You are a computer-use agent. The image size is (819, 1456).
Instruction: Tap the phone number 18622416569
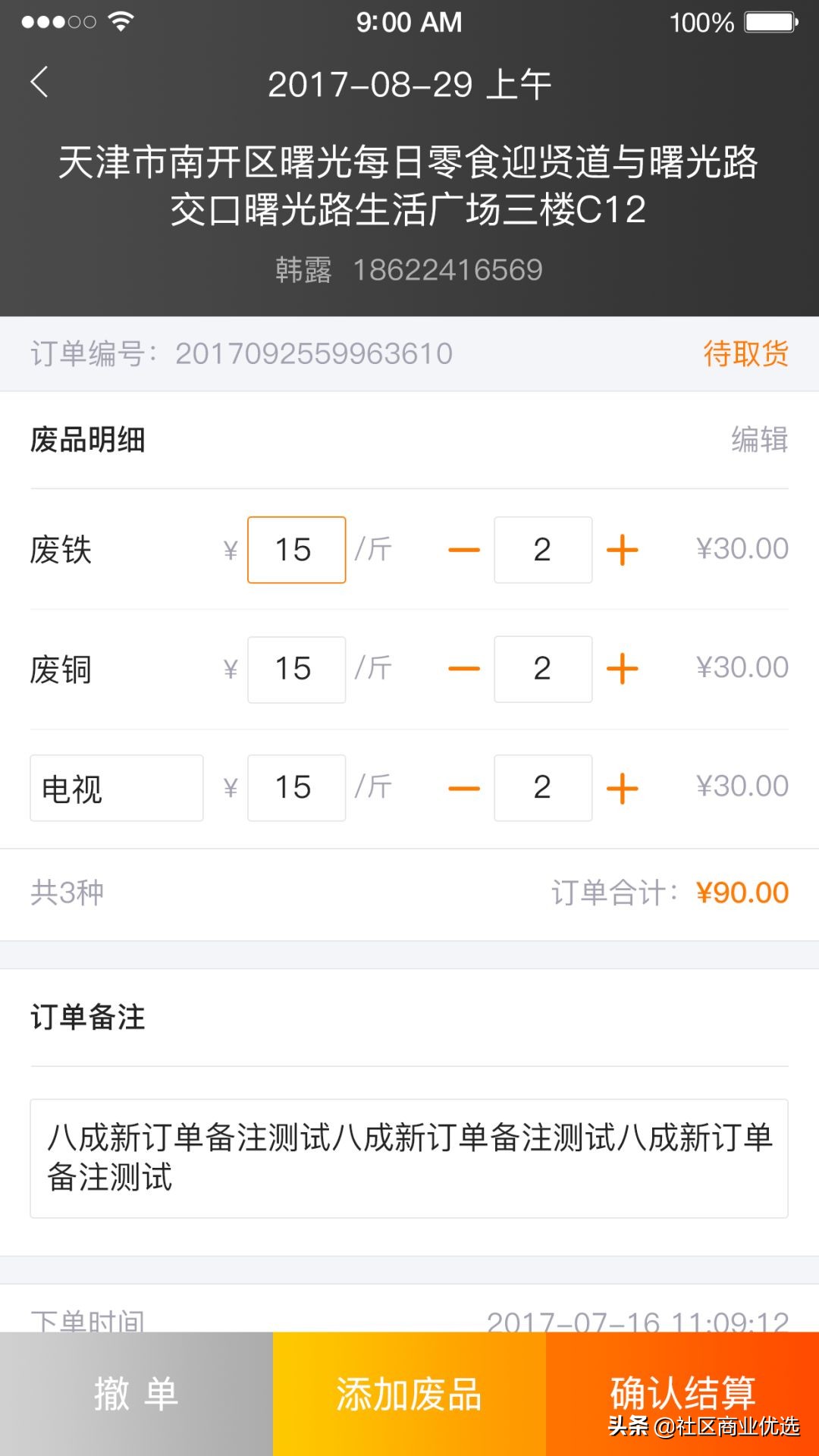point(450,268)
